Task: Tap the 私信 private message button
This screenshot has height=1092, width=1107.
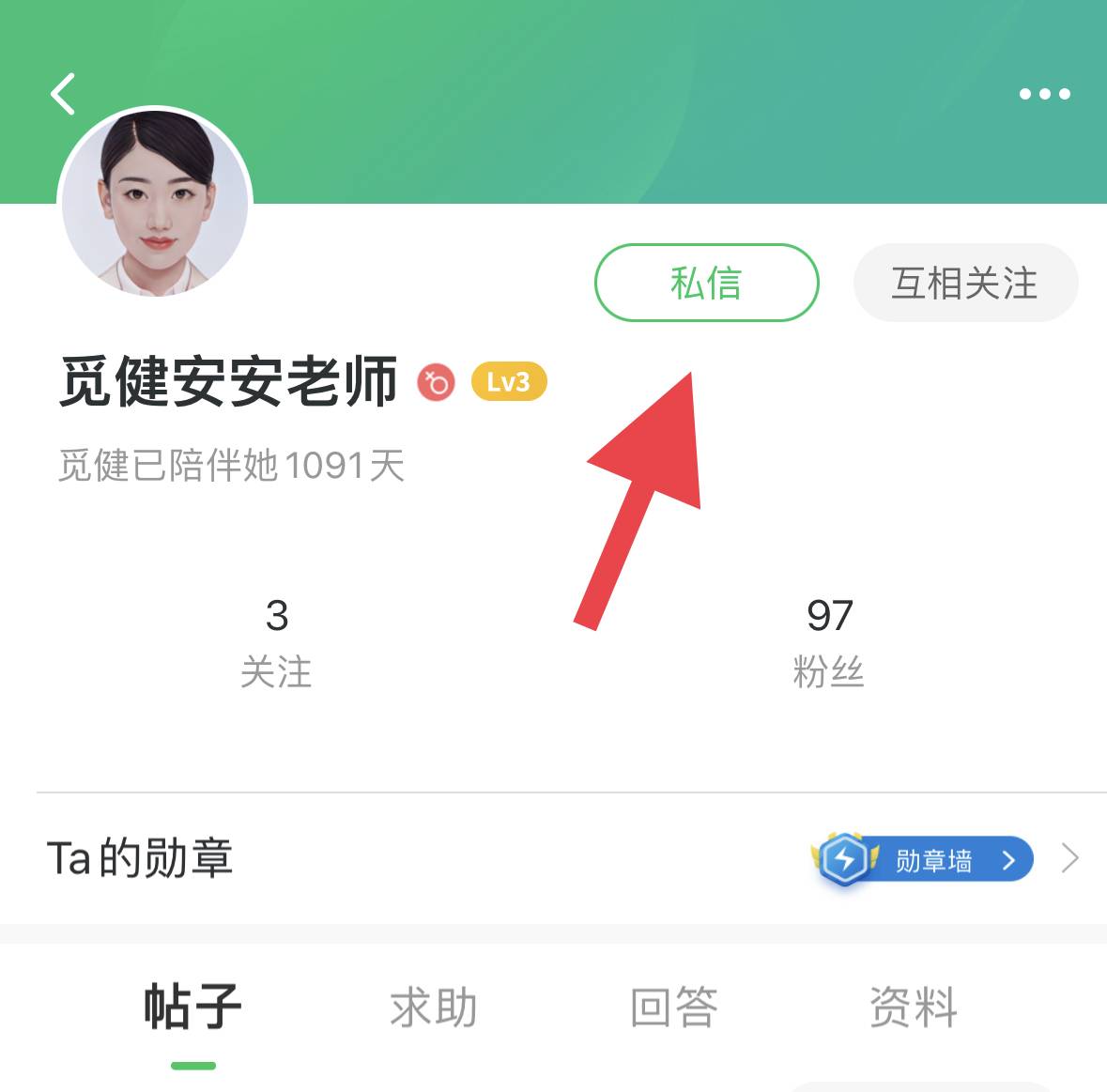Action: (706, 283)
